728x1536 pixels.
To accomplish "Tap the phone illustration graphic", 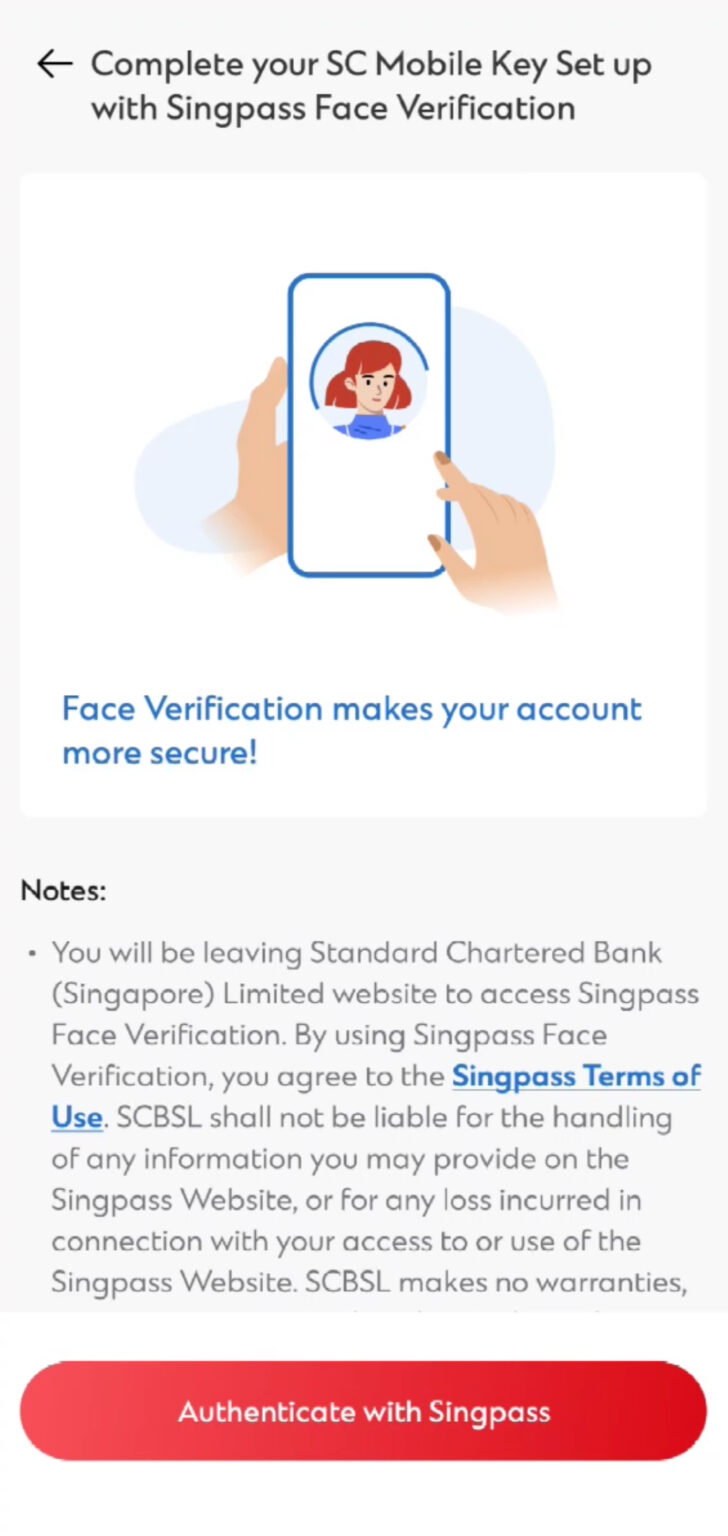I will [x=369, y=425].
